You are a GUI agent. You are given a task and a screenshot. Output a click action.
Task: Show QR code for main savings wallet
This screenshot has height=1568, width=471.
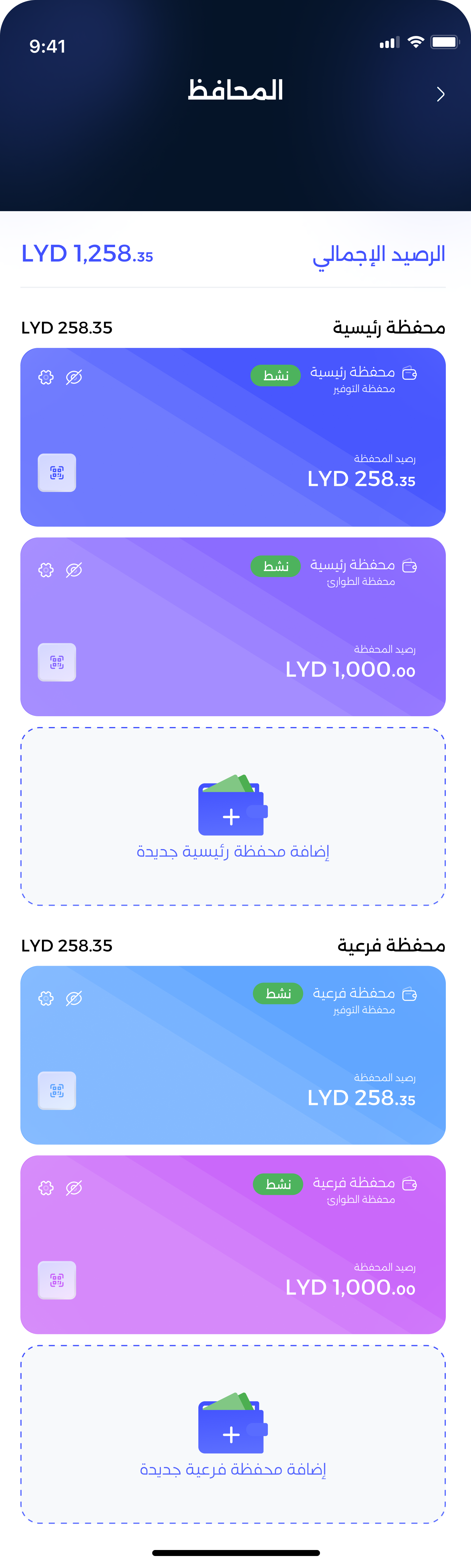(x=57, y=473)
